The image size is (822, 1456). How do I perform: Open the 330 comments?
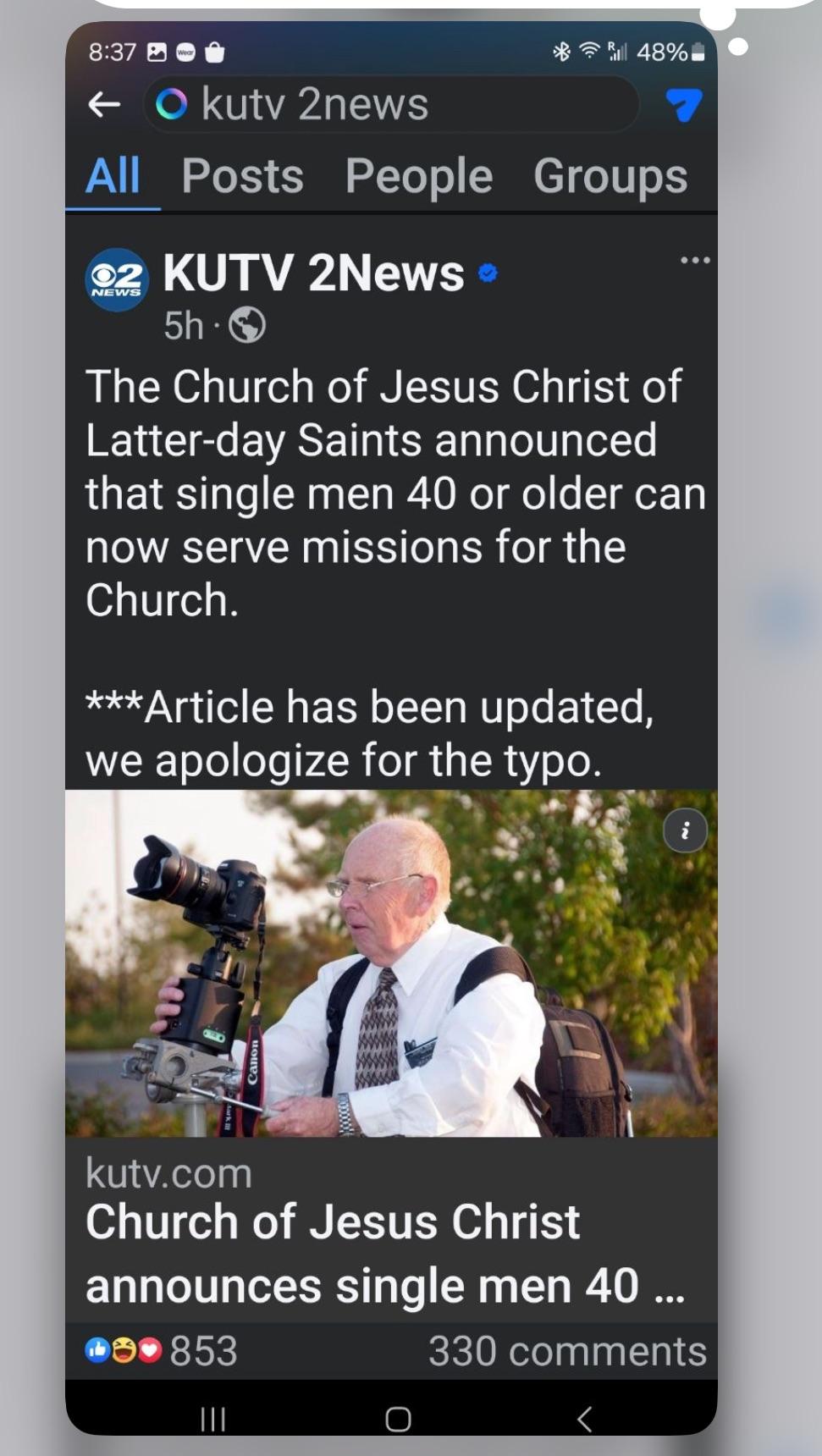pos(566,1350)
